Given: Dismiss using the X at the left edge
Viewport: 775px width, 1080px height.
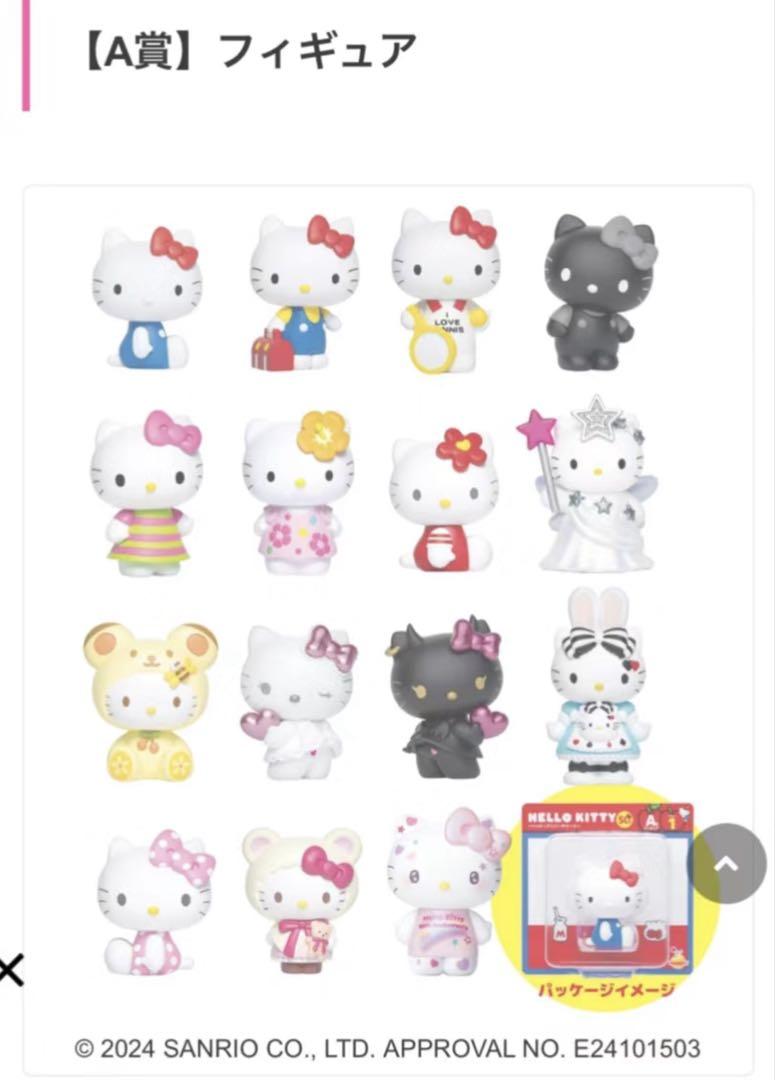Looking at the screenshot, I should (10, 970).
